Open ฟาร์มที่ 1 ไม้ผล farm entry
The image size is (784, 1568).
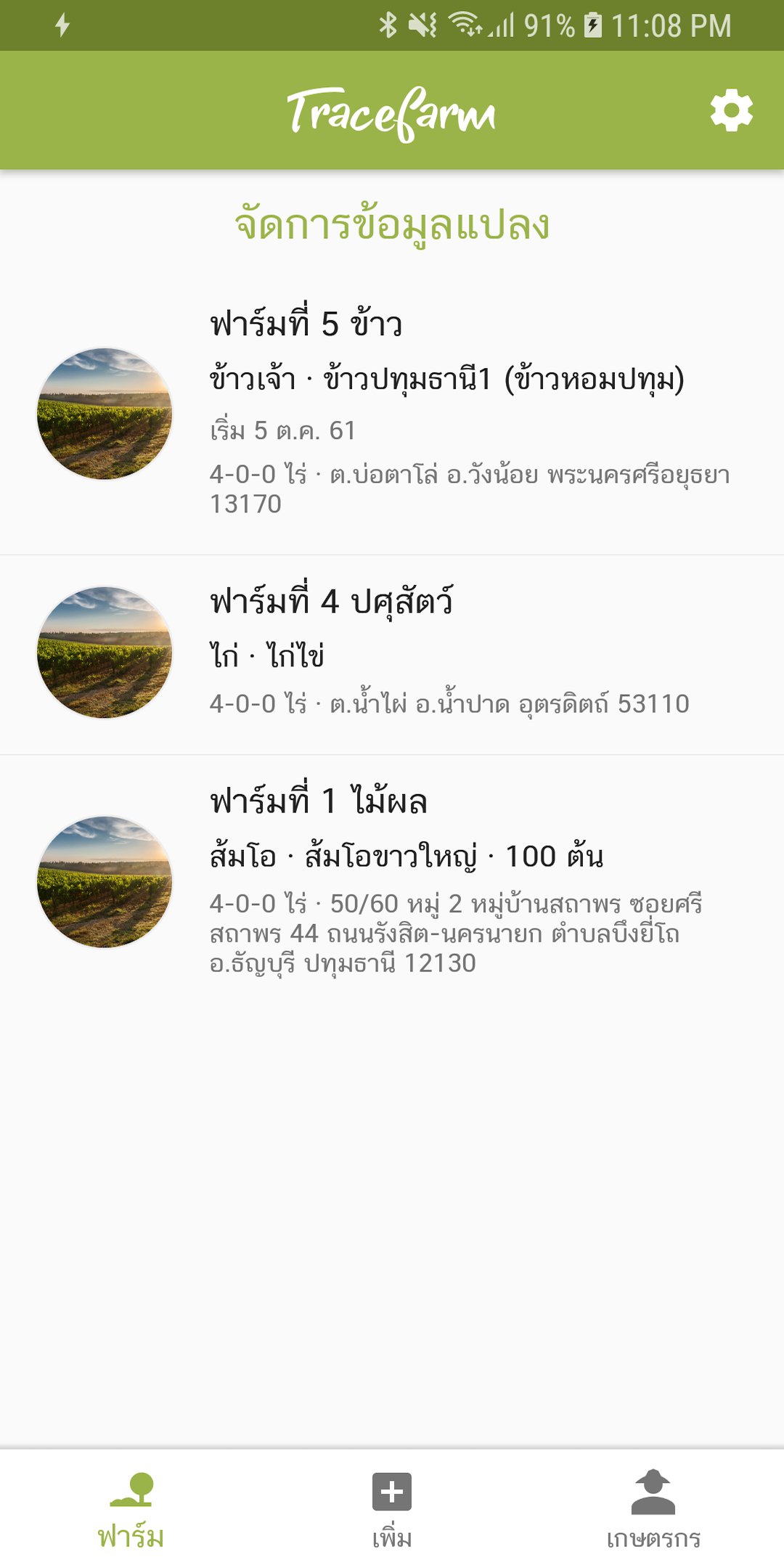pos(392,880)
